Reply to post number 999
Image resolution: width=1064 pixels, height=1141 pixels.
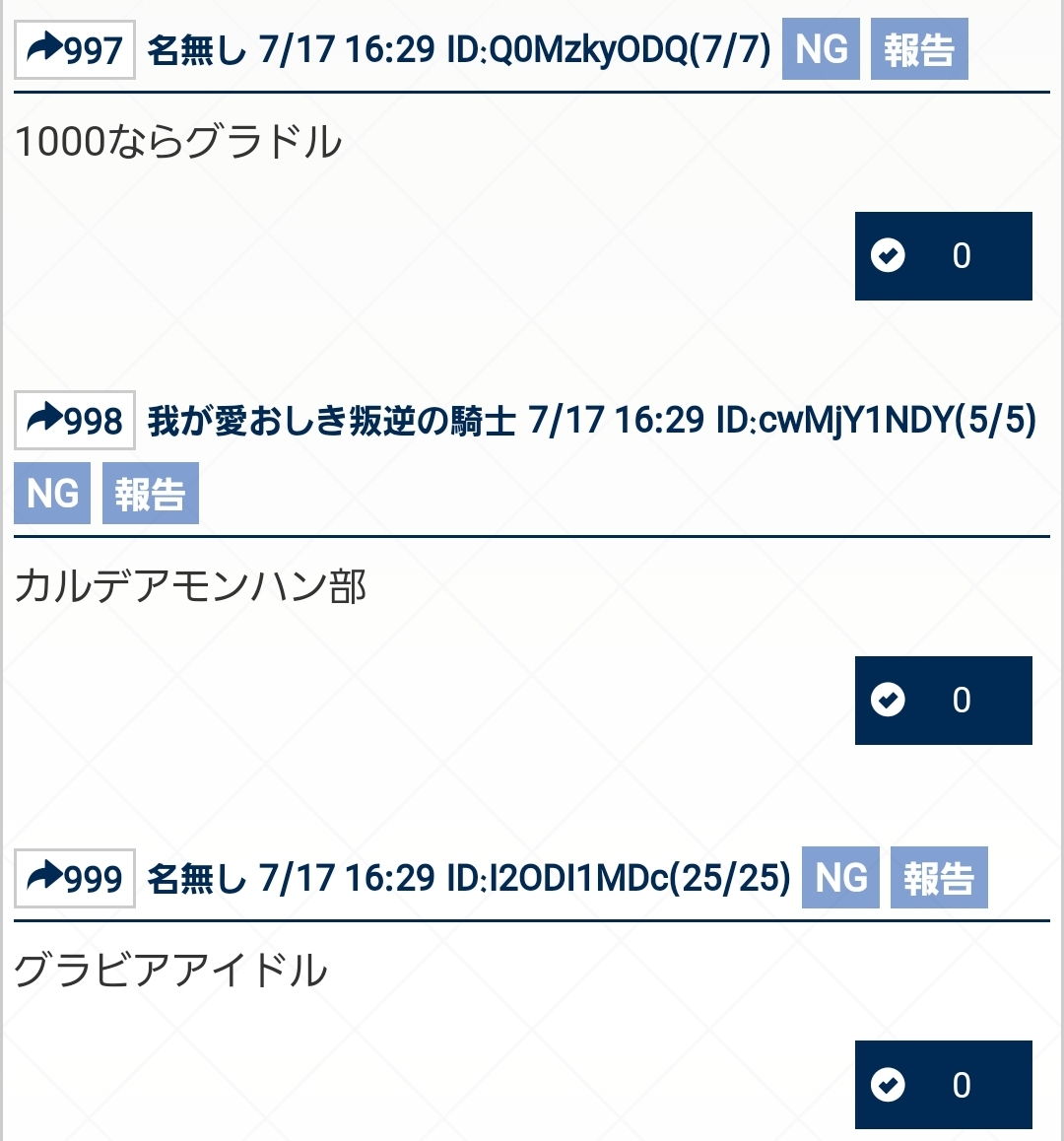[x=75, y=878]
